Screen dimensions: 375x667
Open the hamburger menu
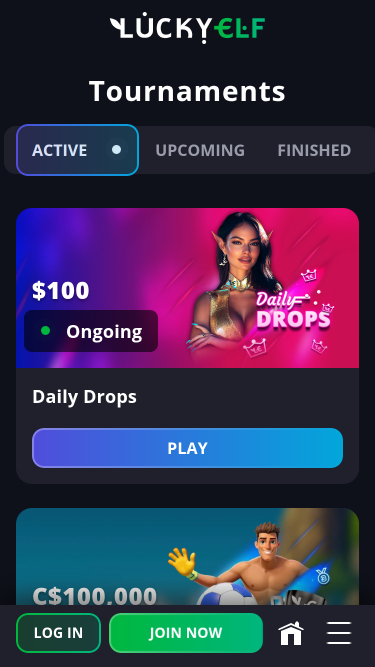click(x=339, y=633)
